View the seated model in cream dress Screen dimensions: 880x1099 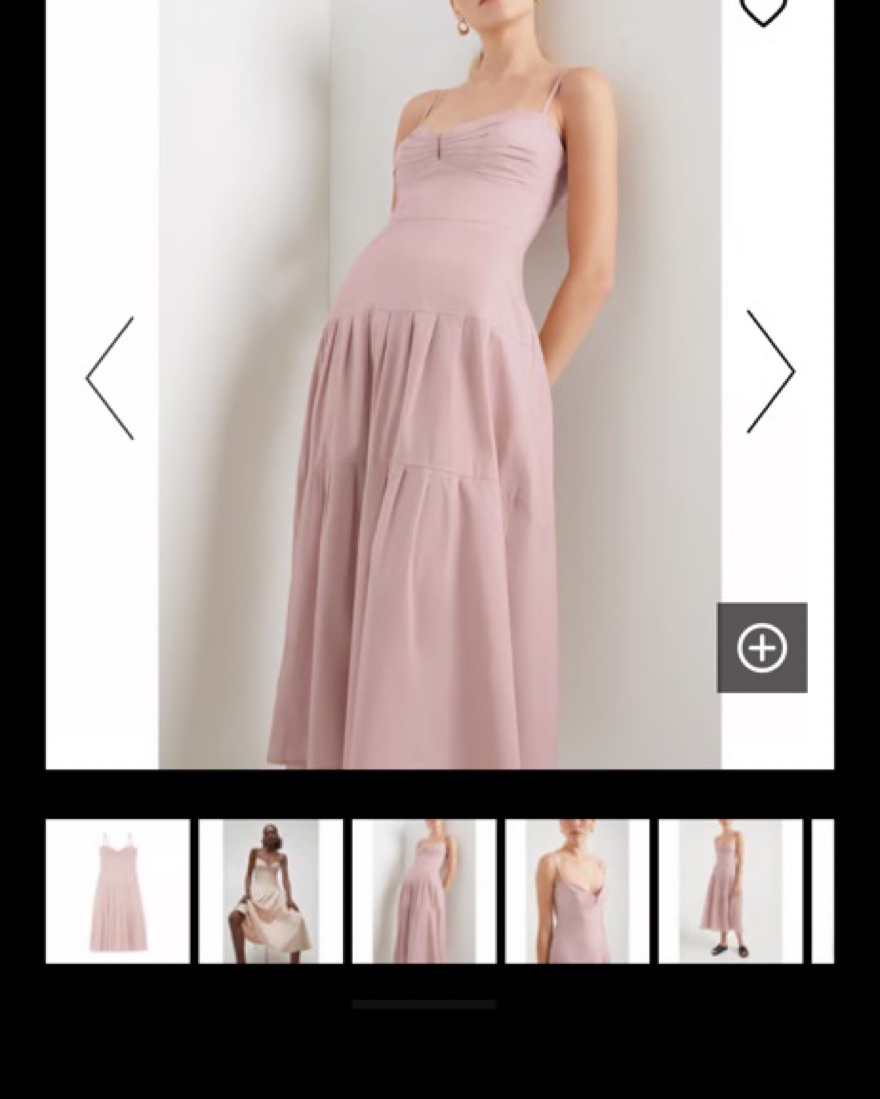271,891
